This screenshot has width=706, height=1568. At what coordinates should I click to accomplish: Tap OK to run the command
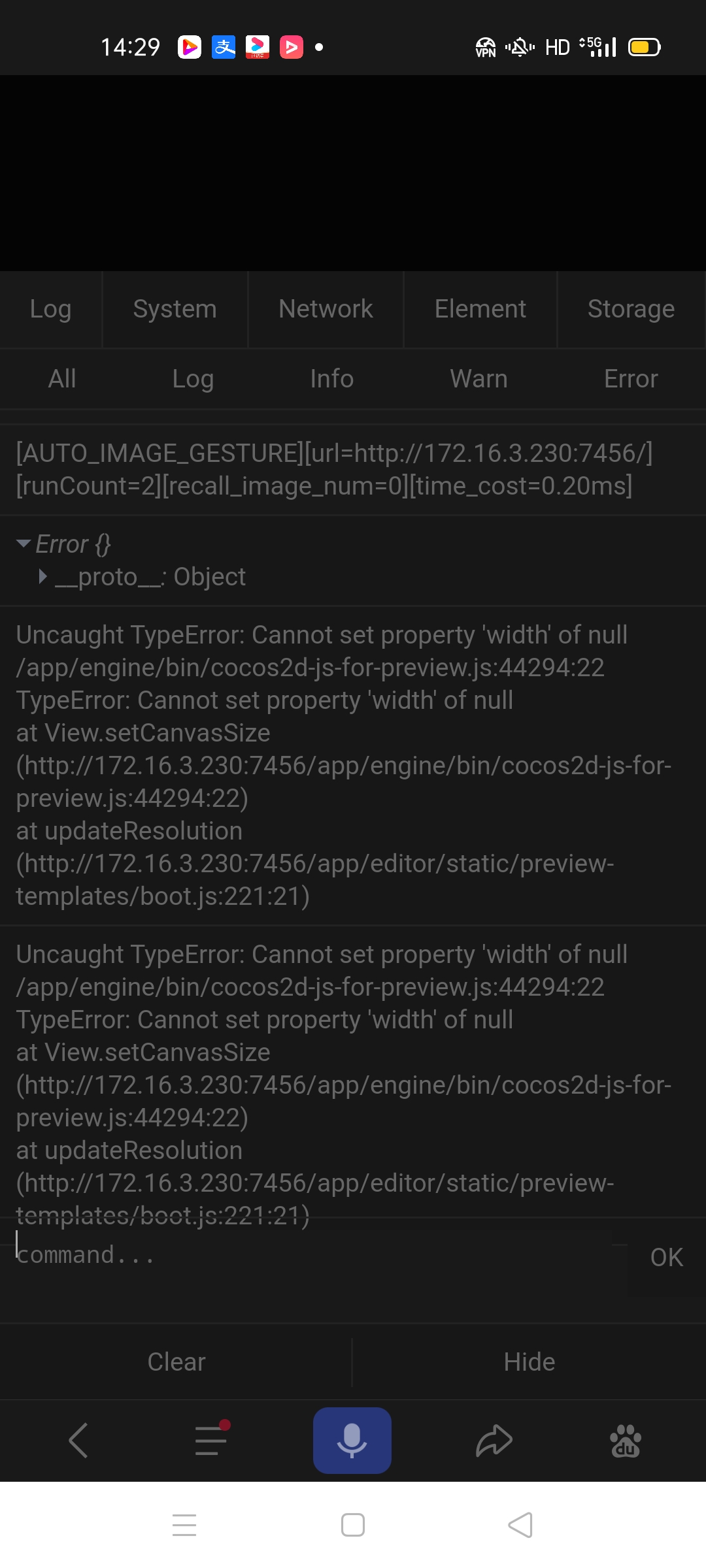pyautogui.click(x=666, y=1258)
